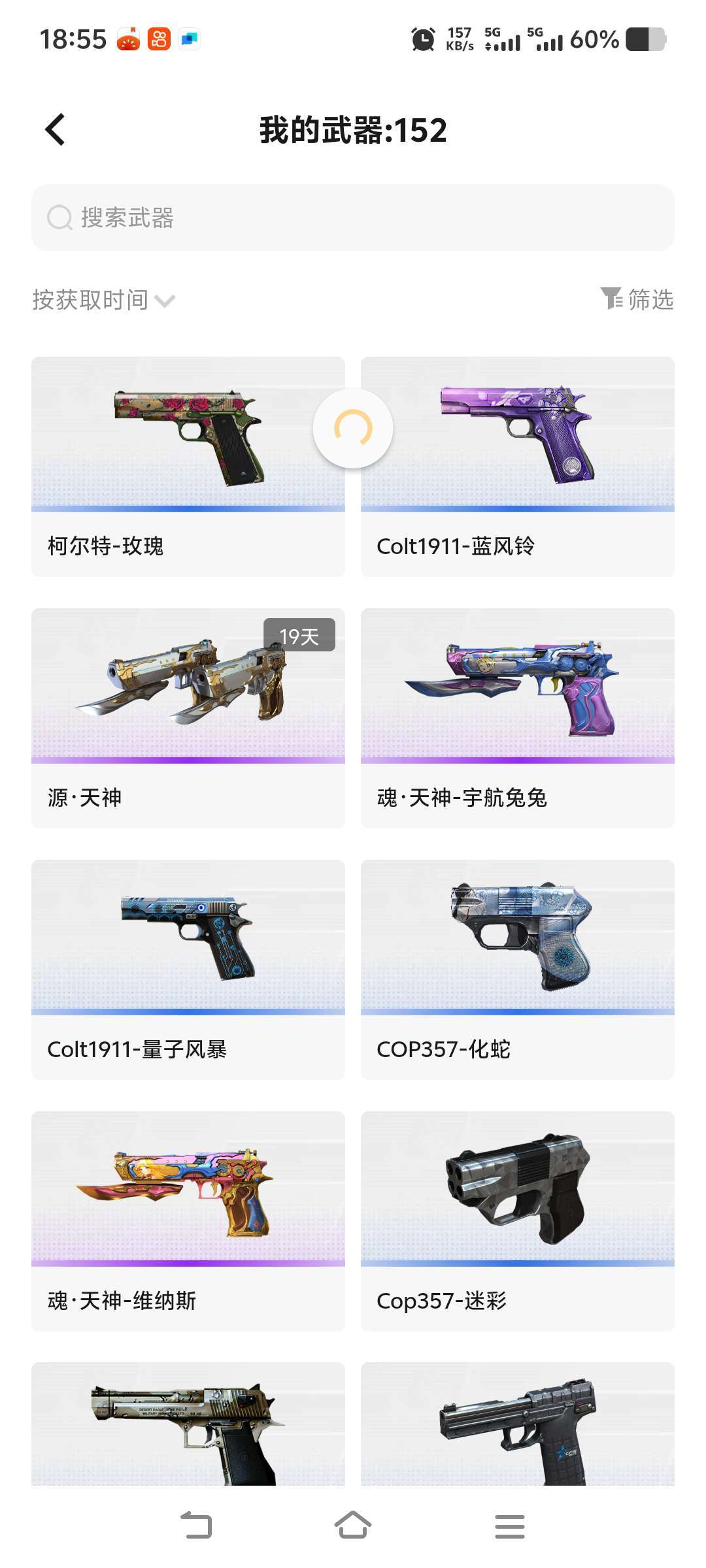
Task: Tap the 搜索武器 search field
Action: pyautogui.click(x=353, y=218)
